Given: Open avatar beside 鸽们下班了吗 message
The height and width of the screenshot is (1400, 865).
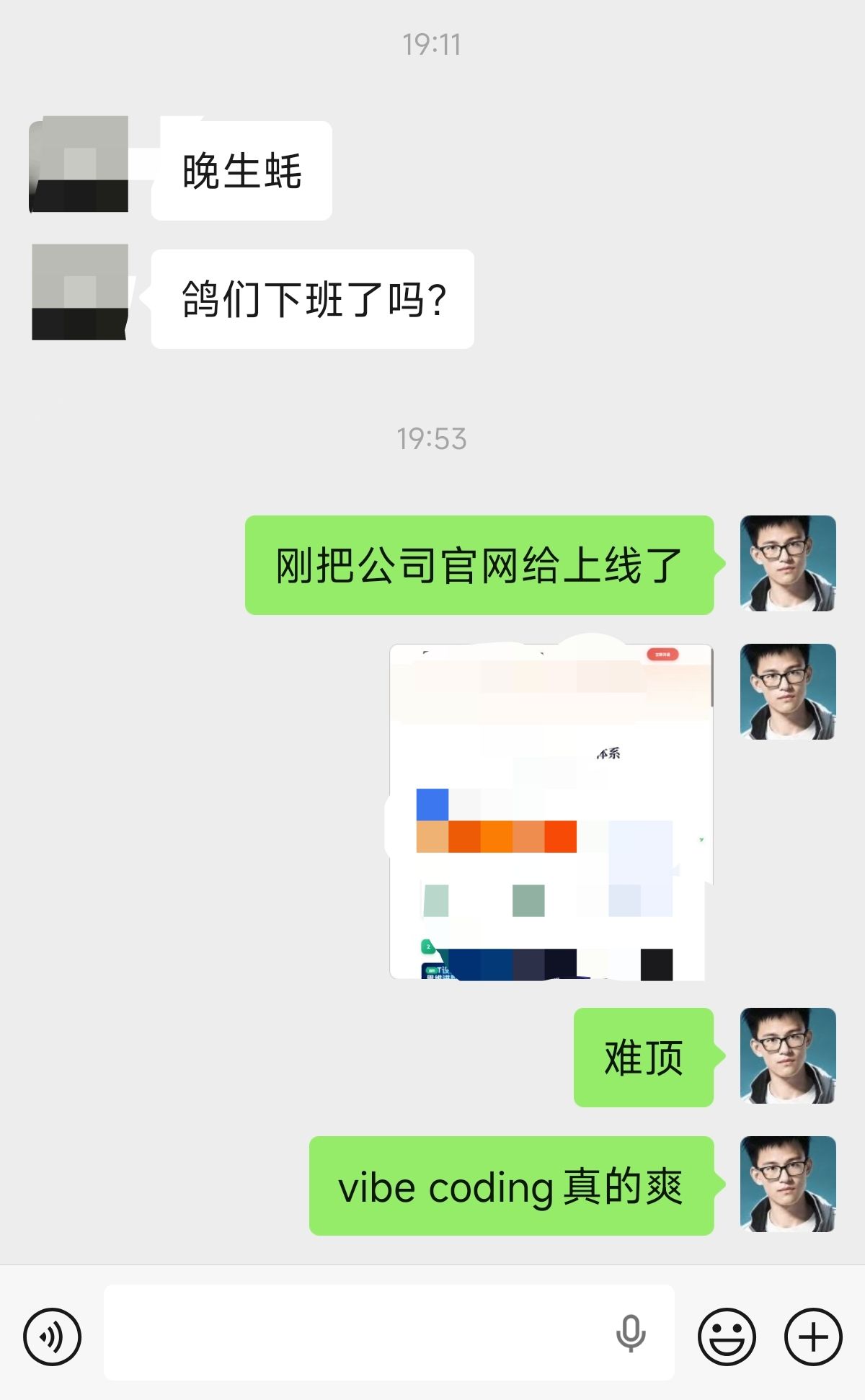Looking at the screenshot, I should point(79,292).
